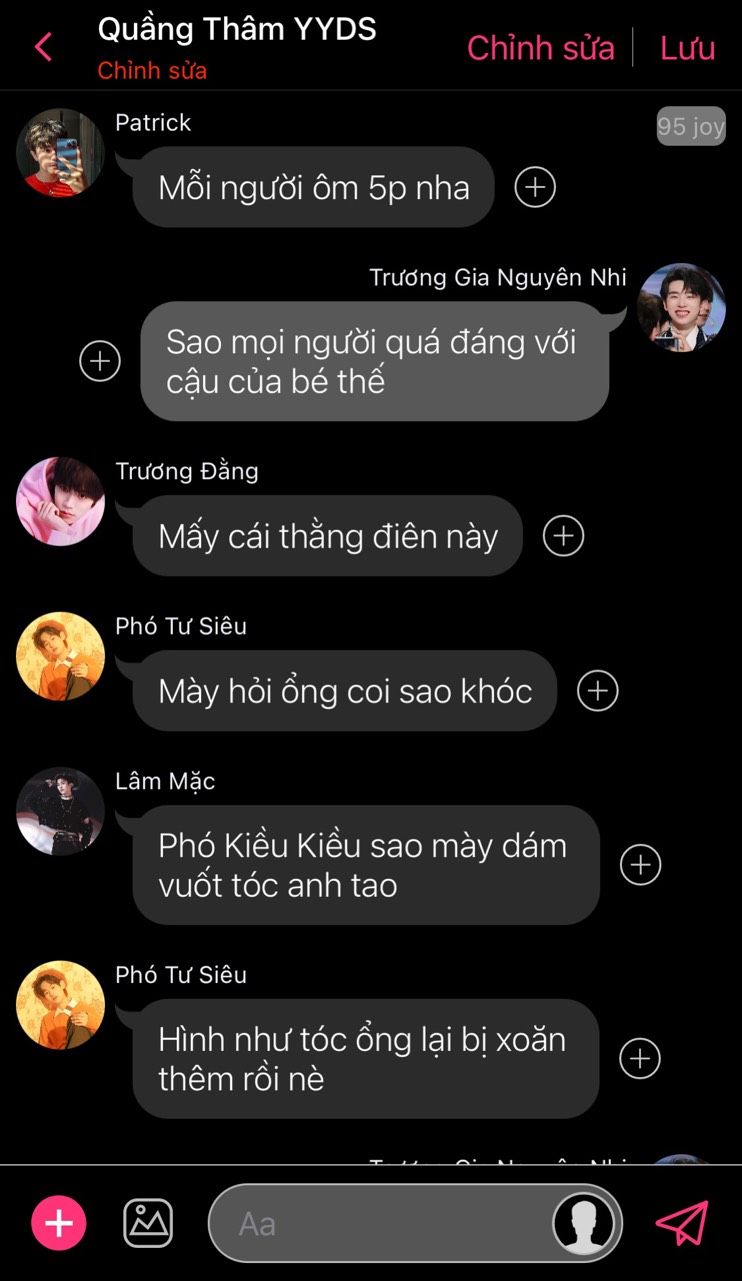Tap the Chỉnh sửa subtitle under the title

(152, 71)
